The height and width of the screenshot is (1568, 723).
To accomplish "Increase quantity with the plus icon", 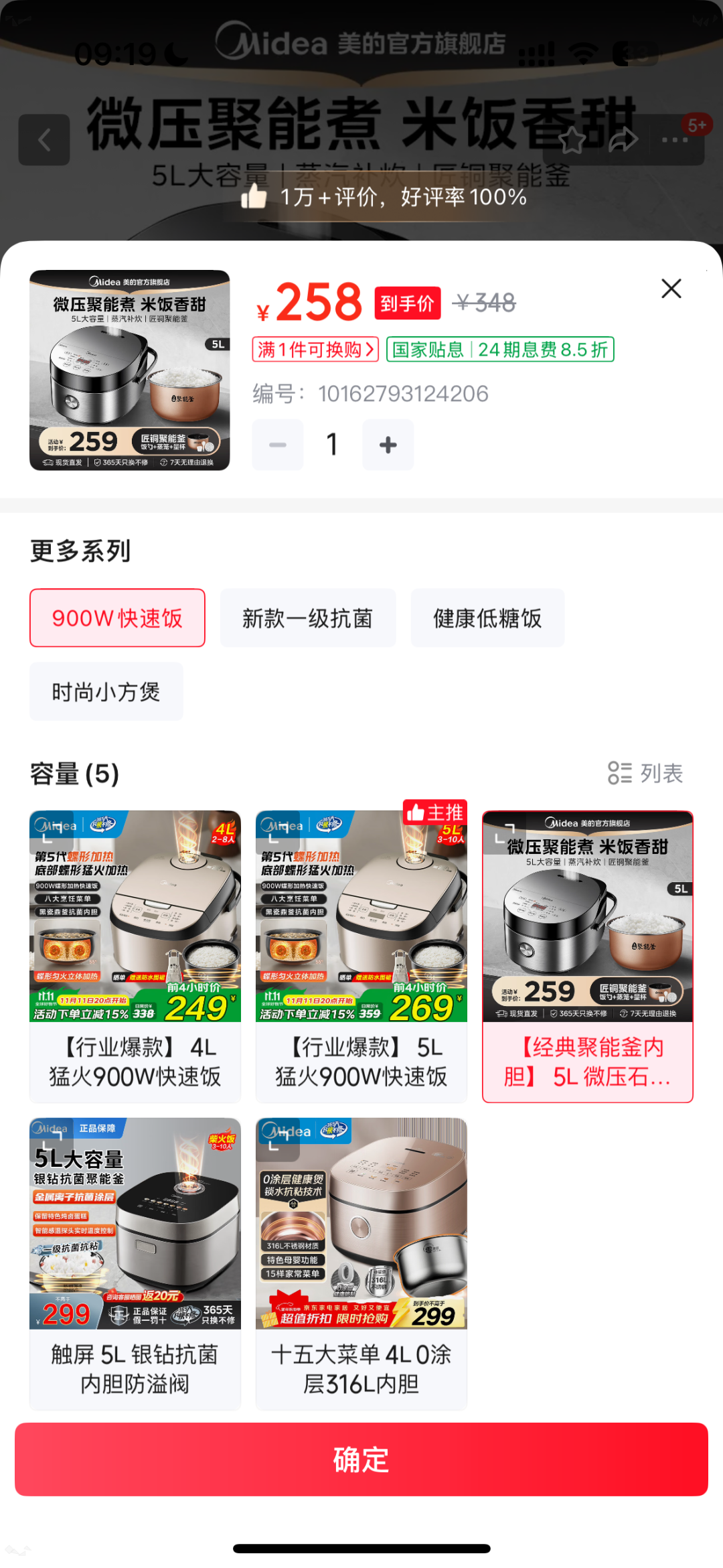I will tap(387, 444).
